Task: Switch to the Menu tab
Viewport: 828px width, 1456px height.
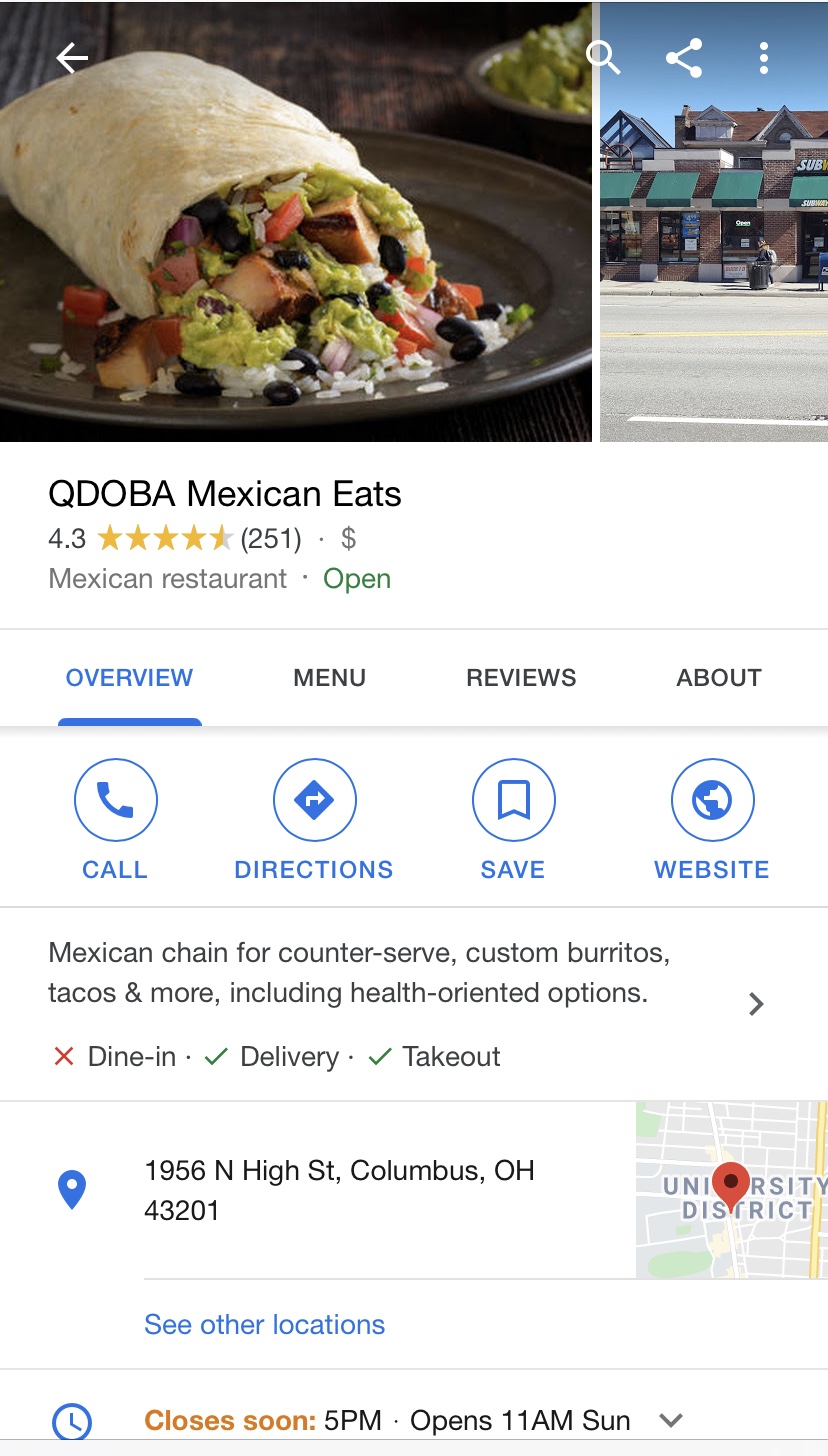Action: point(329,678)
